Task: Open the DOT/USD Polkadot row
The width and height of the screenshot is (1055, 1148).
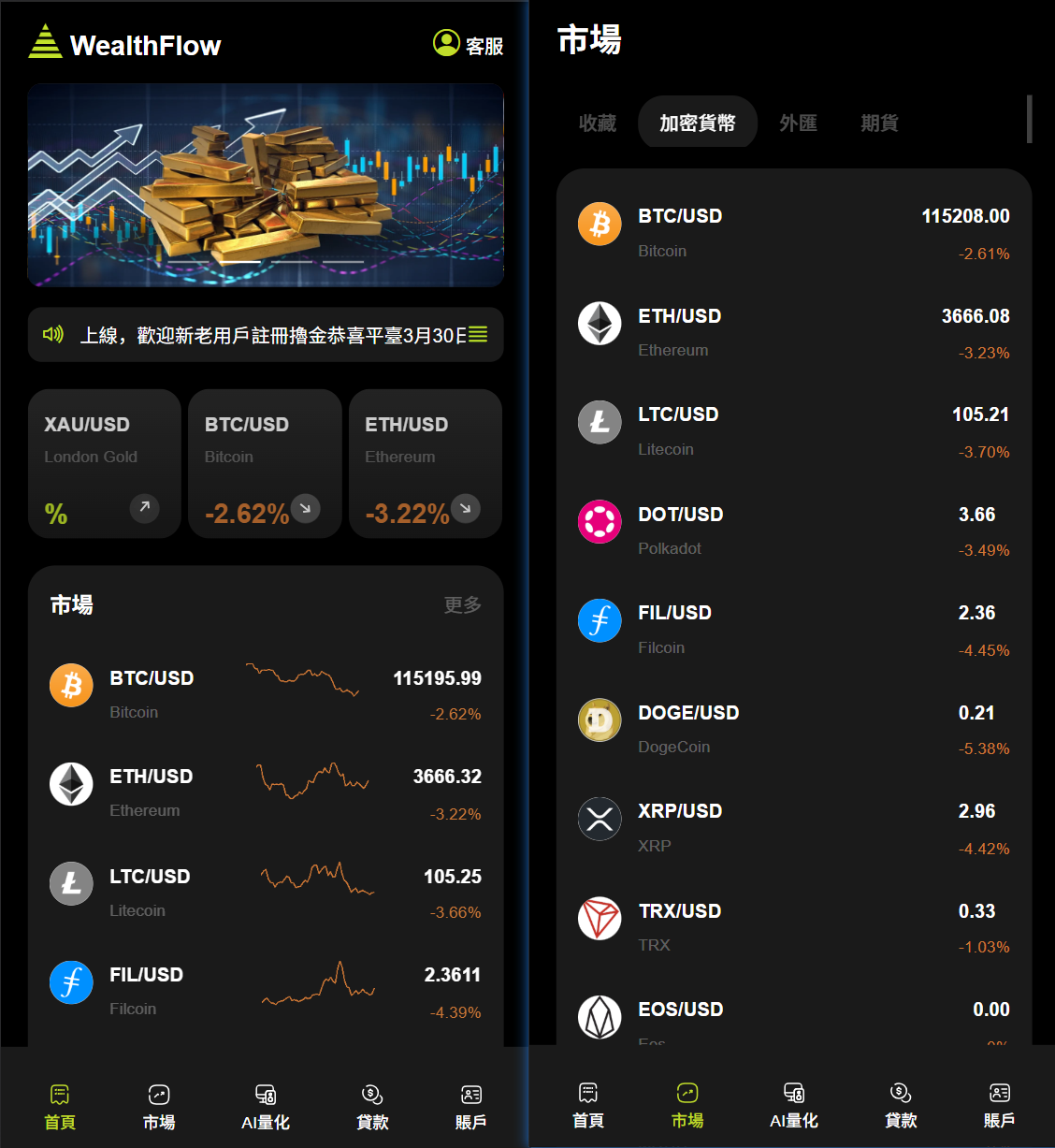Action: coord(793,530)
